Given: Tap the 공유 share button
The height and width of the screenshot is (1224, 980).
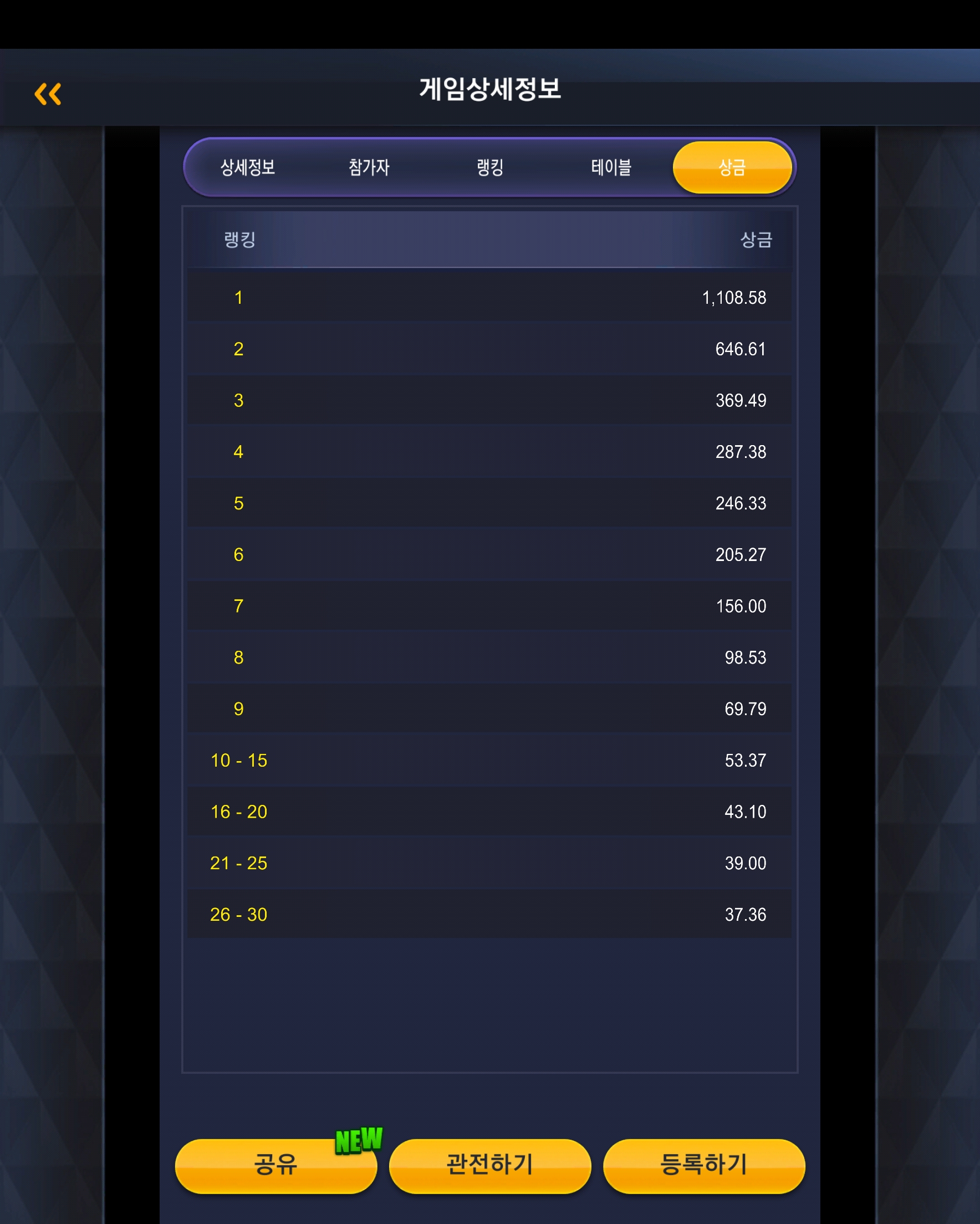Looking at the screenshot, I should click(276, 1166).
